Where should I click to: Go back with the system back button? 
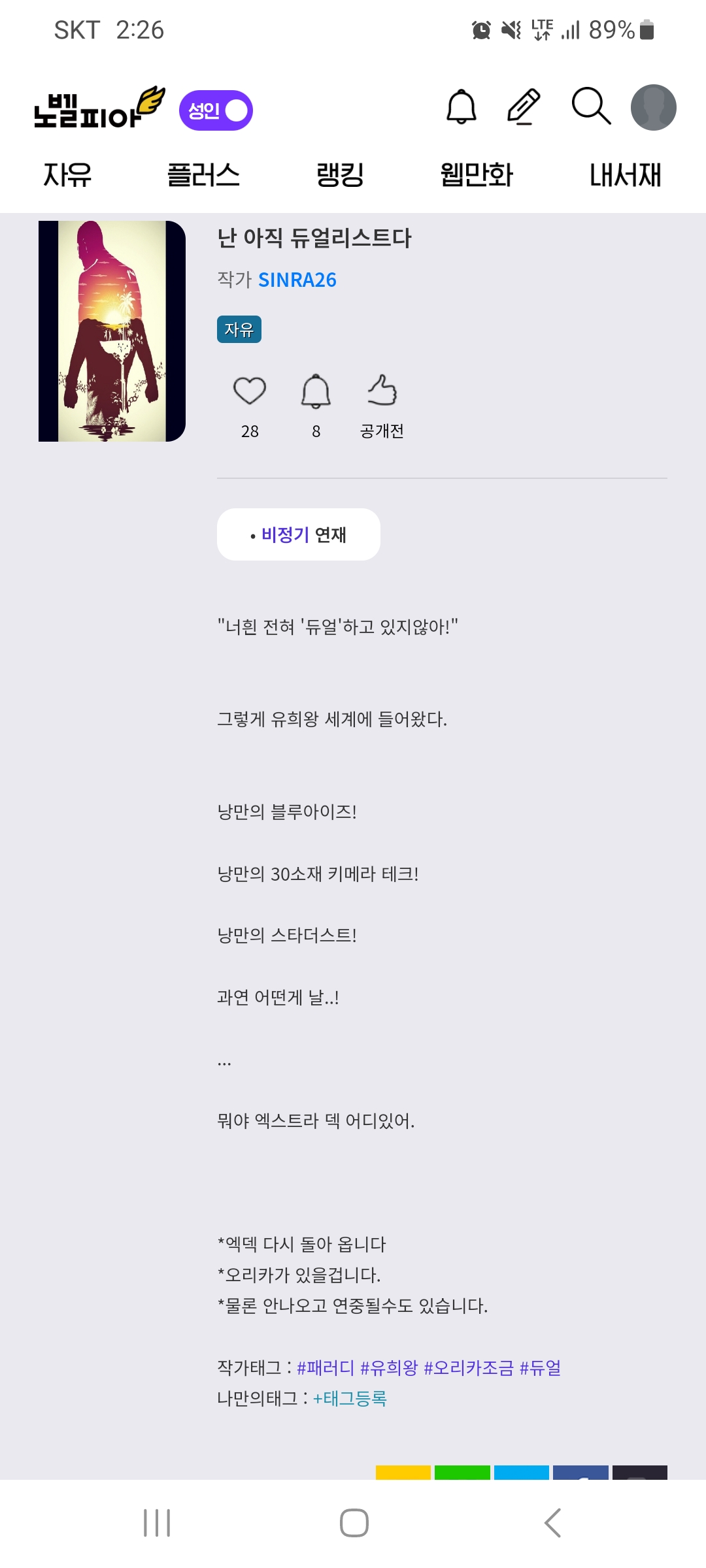pos(552,1523)
